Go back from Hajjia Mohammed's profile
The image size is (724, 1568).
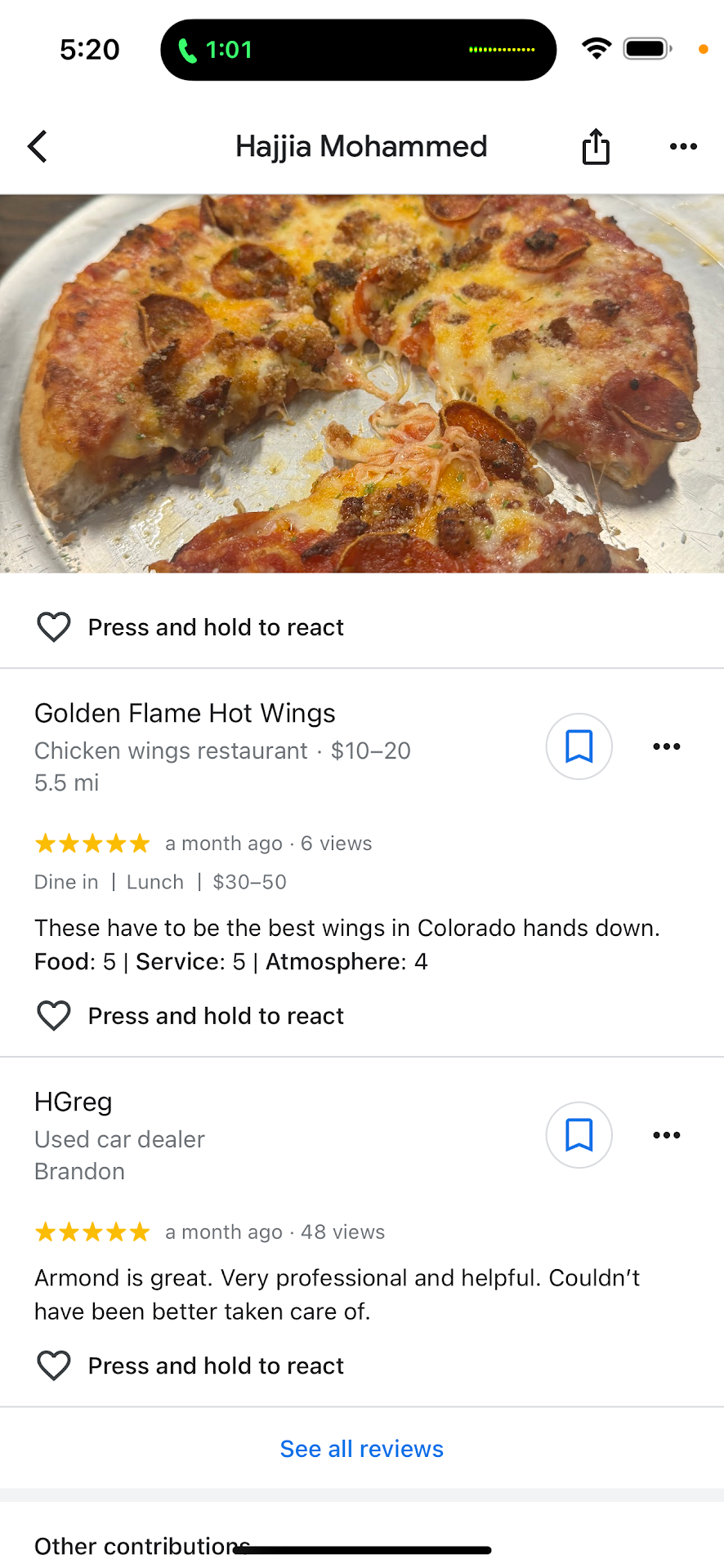[x=38, y=147]
